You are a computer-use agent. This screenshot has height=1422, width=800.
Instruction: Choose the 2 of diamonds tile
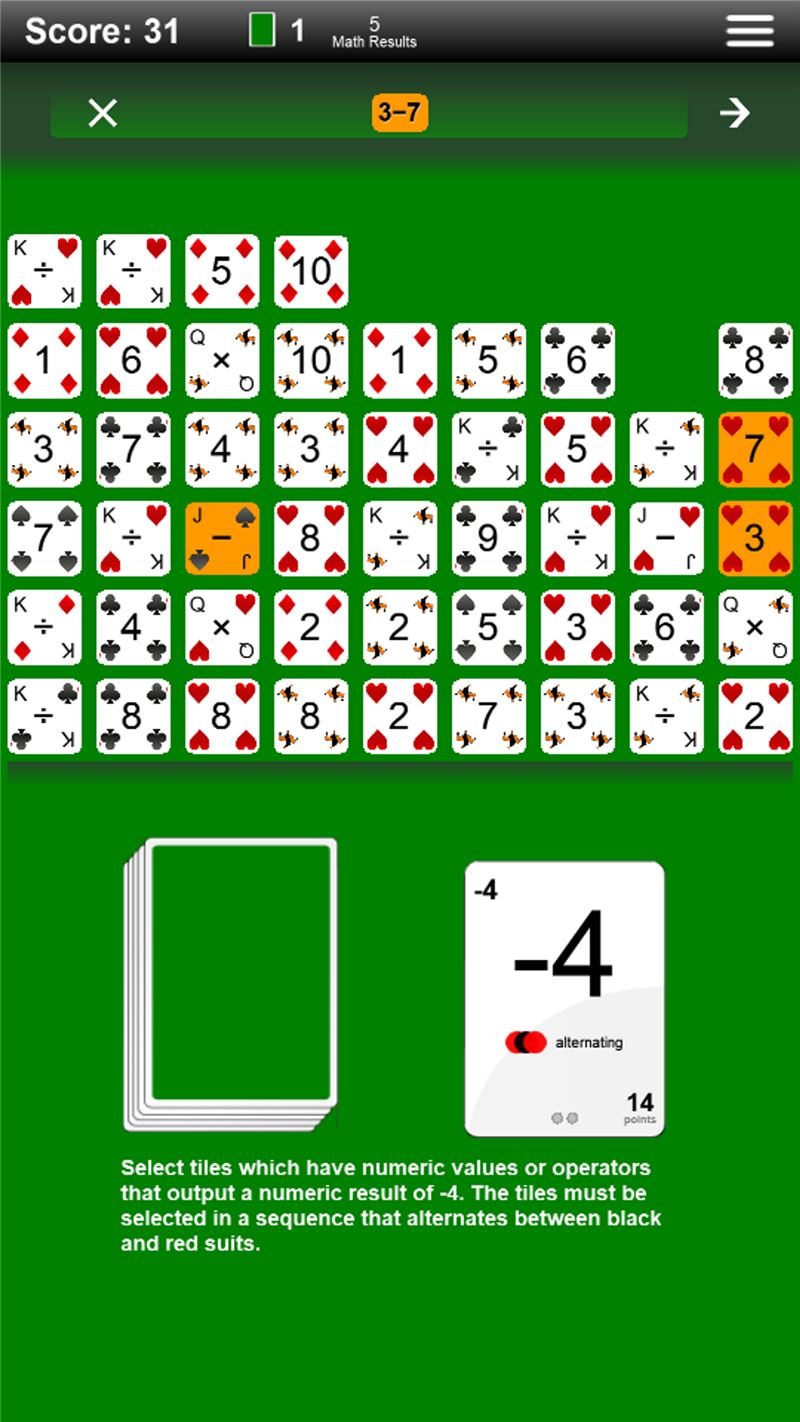(x=311, y=627)
